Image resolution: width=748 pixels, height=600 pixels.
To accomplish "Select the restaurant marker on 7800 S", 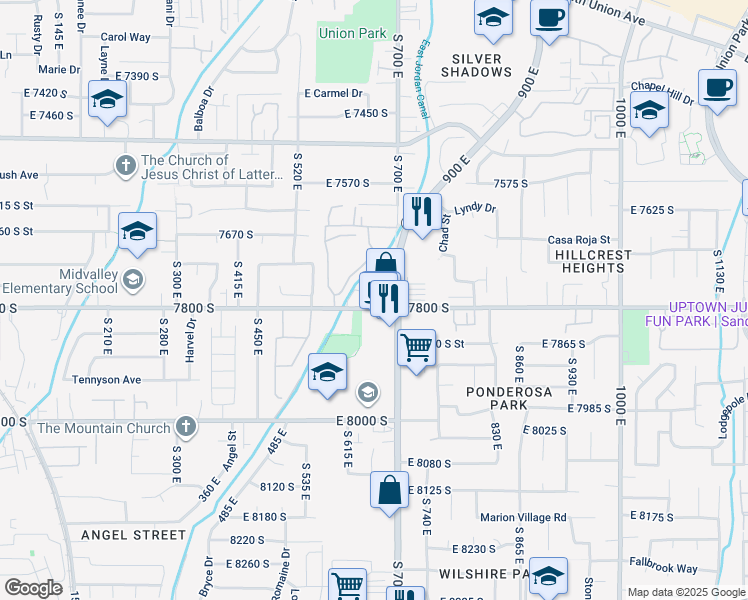I will [389, 299].
